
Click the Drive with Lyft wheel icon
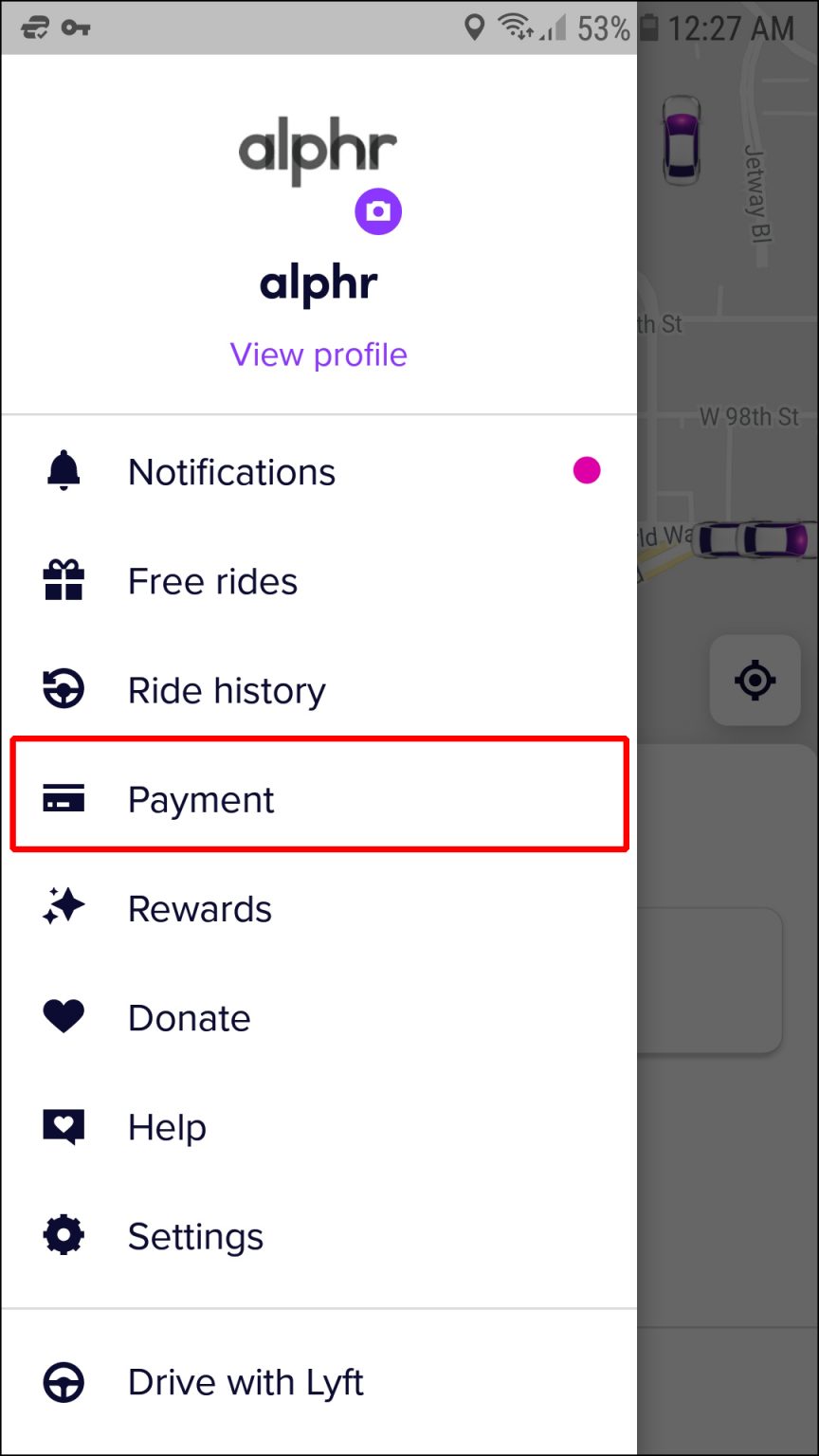pos(62,1382)
